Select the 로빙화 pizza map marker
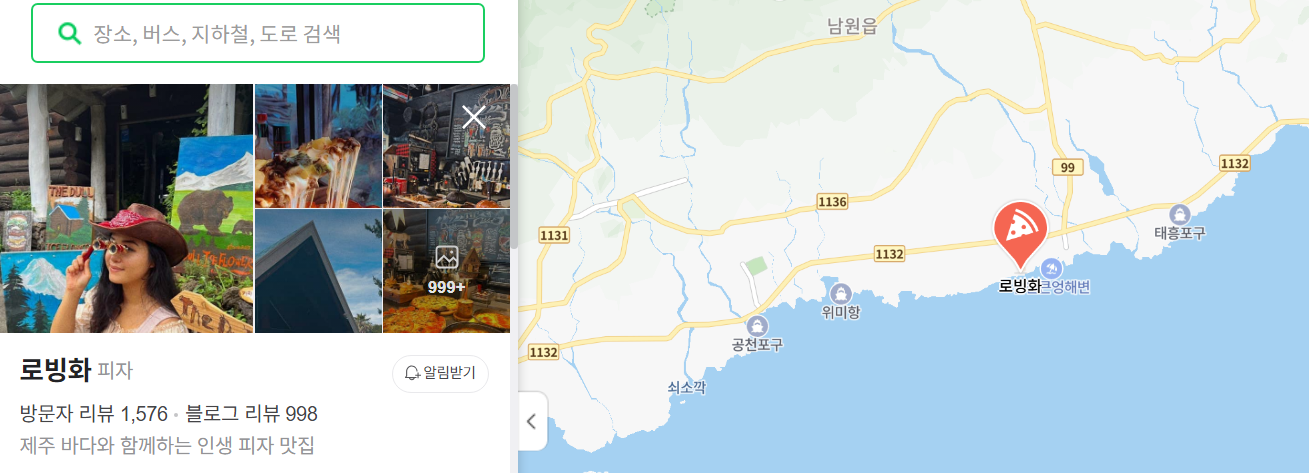Image resolution: width=1309 pixels, height=473 pixels. click(1020, 232)
